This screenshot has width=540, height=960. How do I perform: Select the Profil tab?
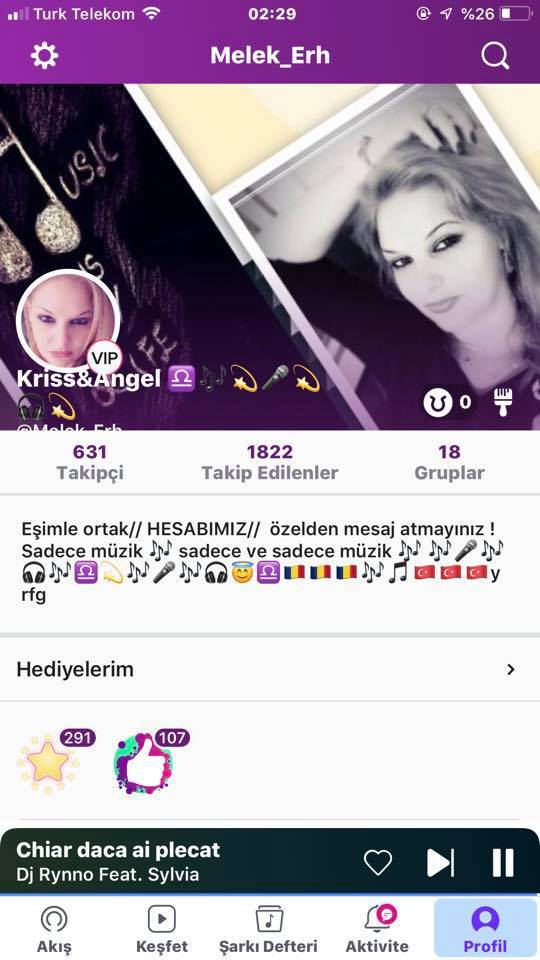click(x=485, y=929)
